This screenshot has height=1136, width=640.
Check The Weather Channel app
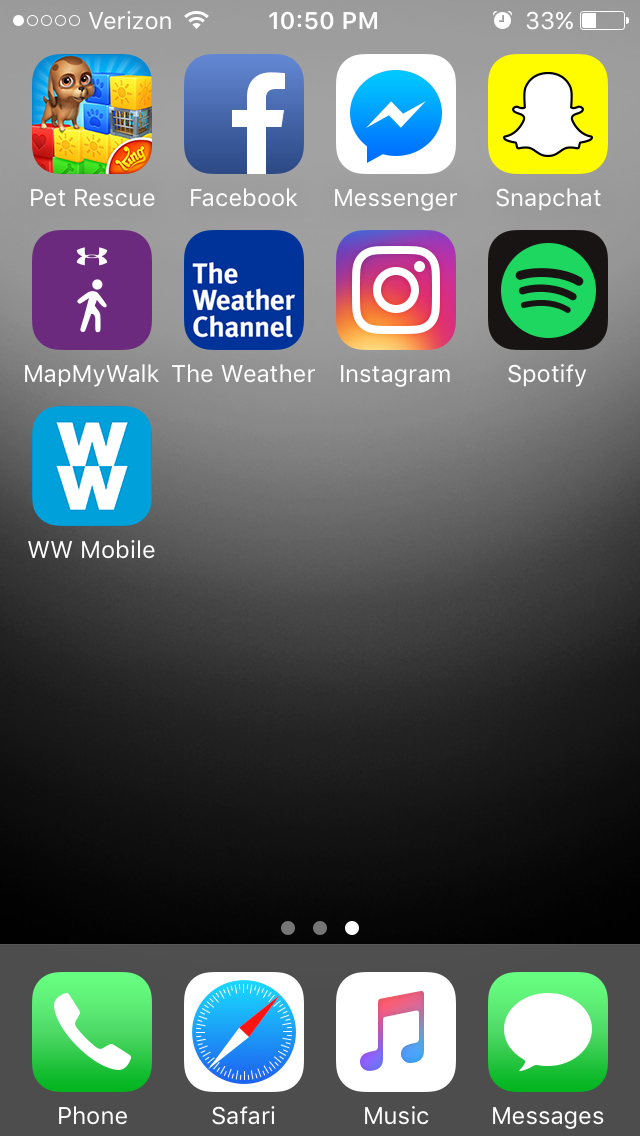(244, 290)
